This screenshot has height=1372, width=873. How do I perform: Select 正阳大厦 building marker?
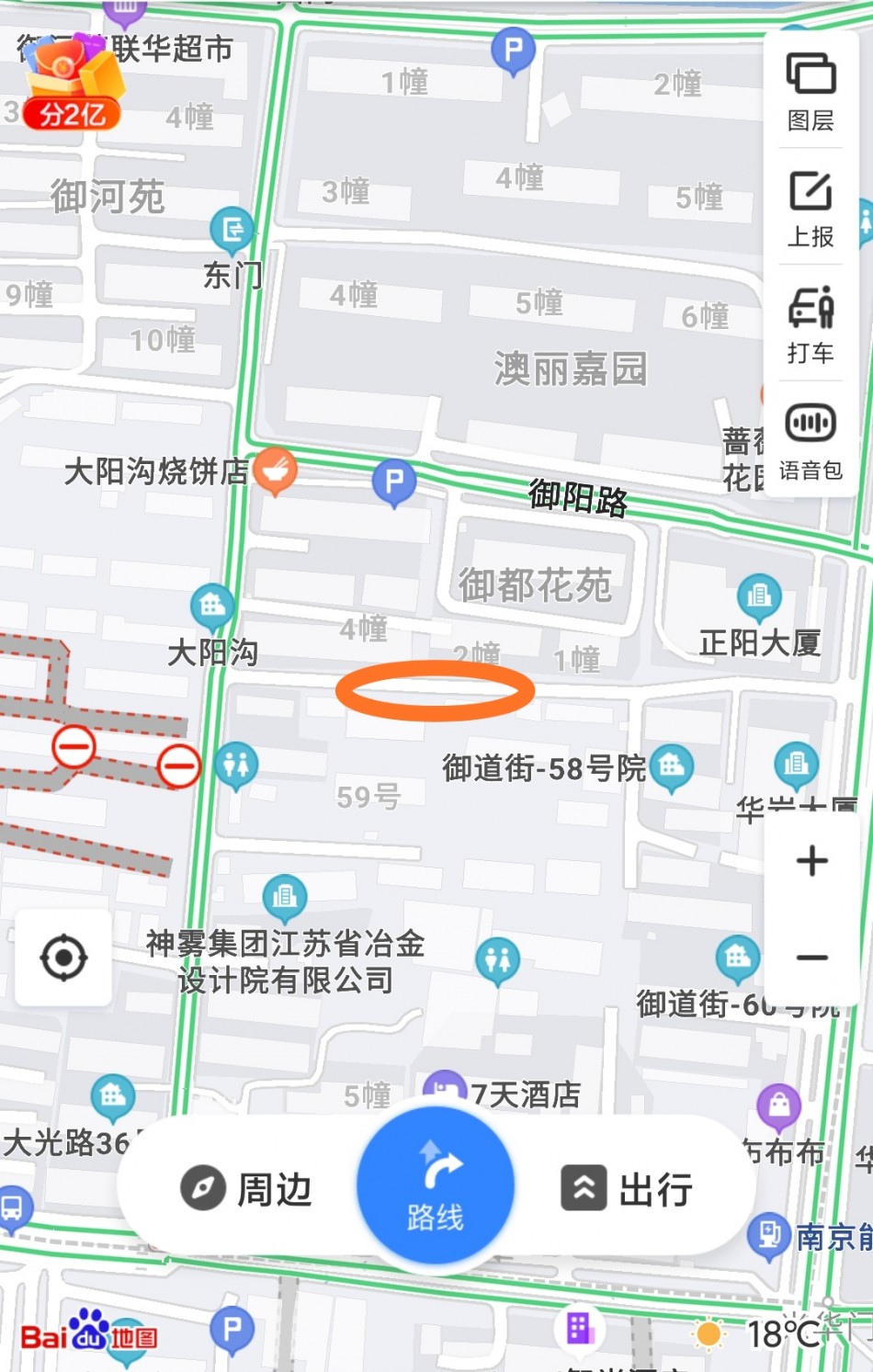pos(759,596)
